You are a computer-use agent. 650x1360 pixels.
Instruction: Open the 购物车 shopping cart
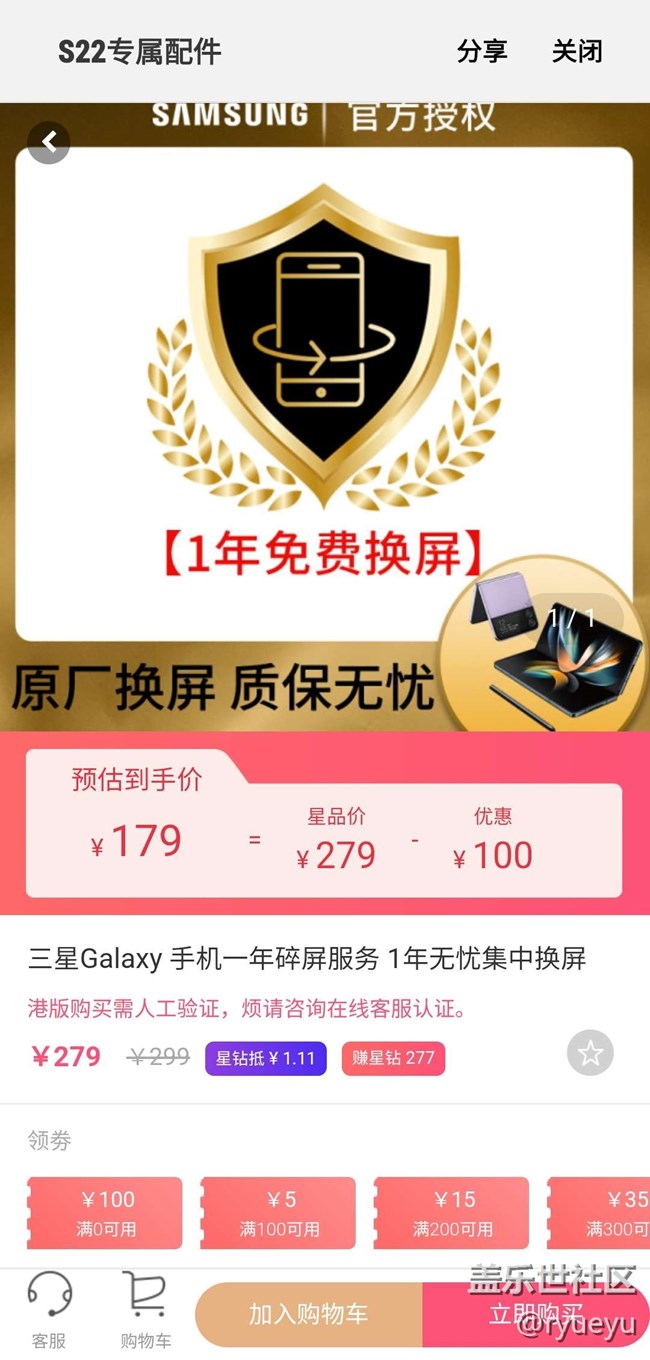pos(146,1310)
